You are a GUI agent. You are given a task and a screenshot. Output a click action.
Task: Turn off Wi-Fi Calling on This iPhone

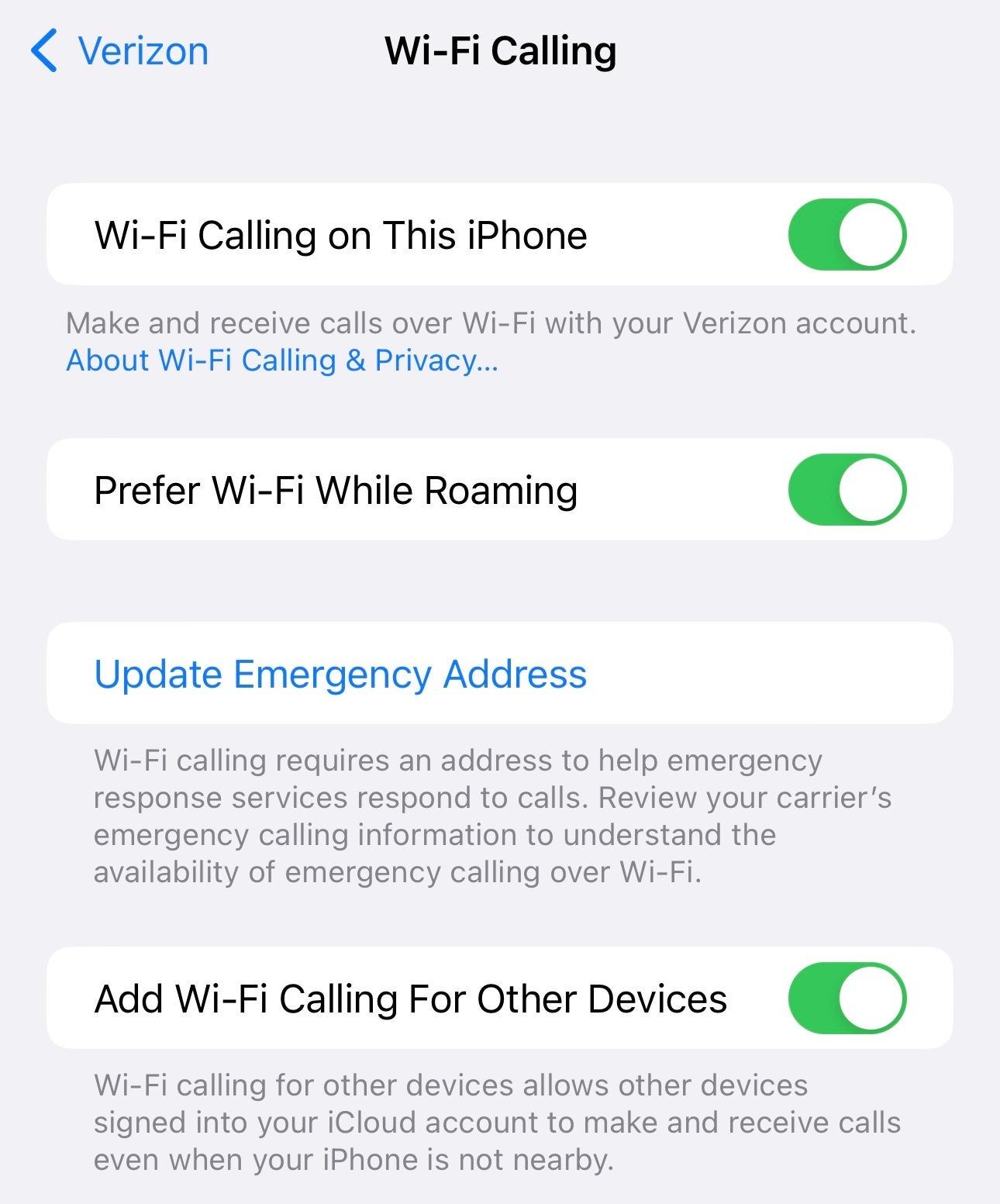click(847, 235)
